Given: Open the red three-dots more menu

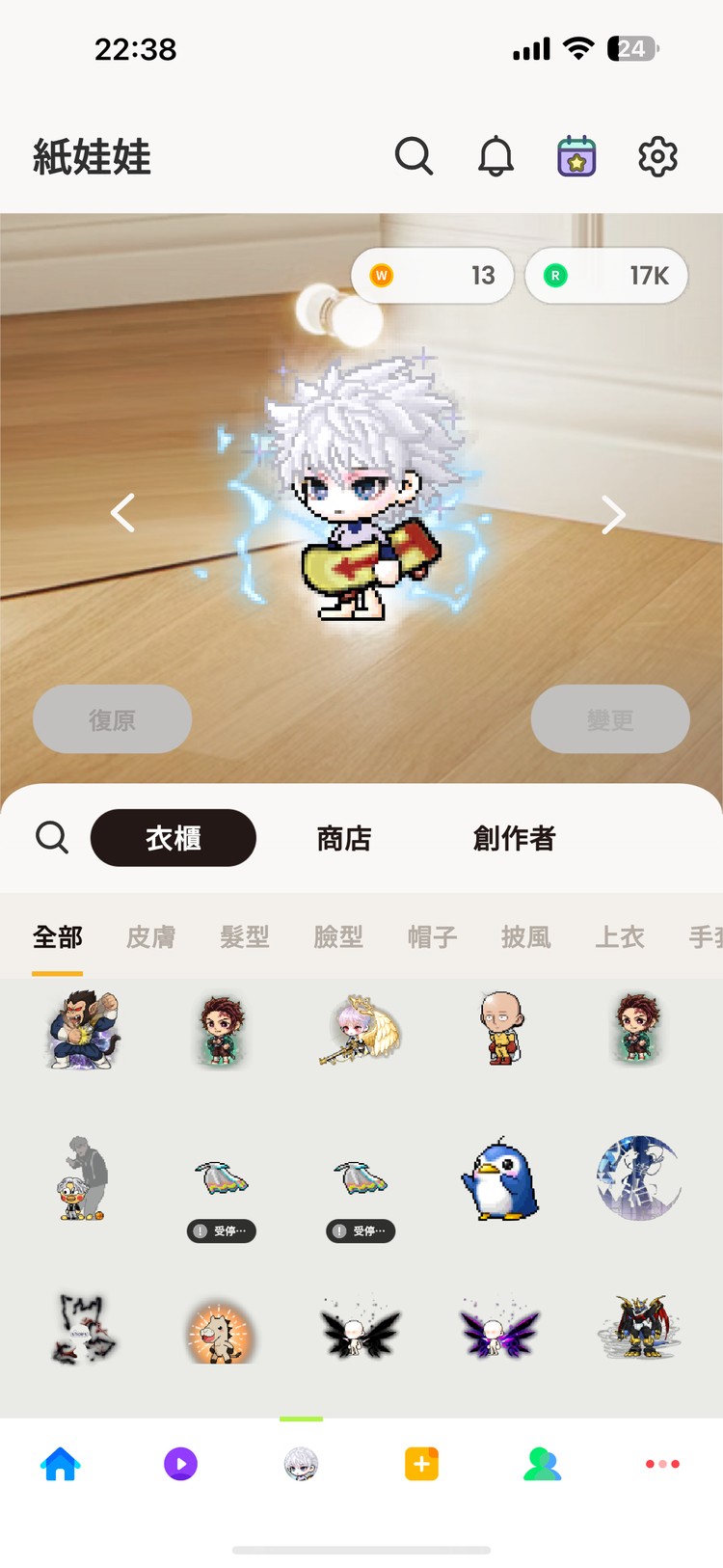Looking at the screenshot, I should [x=662, y=1464].
